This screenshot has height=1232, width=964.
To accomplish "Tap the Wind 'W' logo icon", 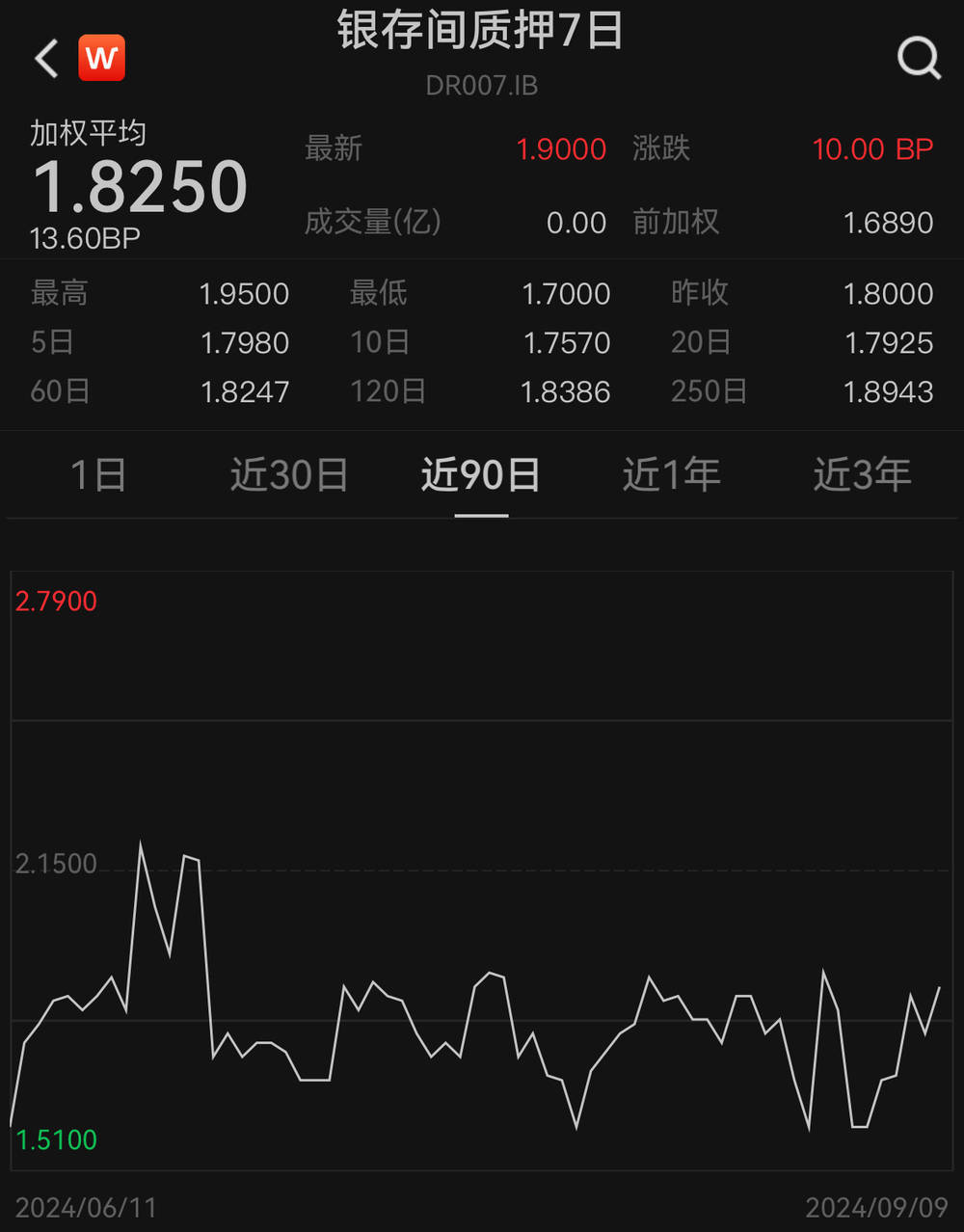I will [x=102, y=58].
